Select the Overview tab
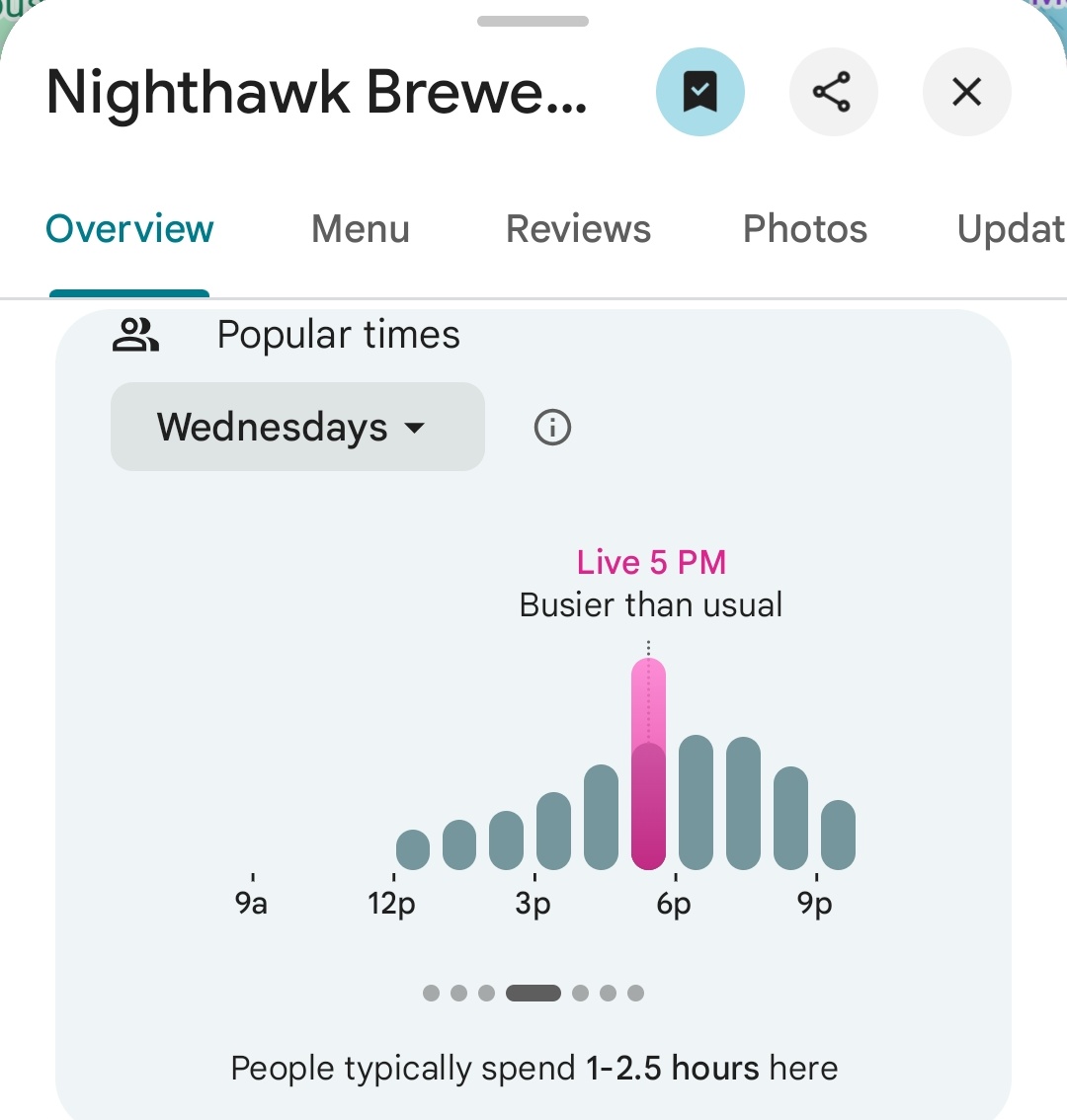 coord(129,229)
